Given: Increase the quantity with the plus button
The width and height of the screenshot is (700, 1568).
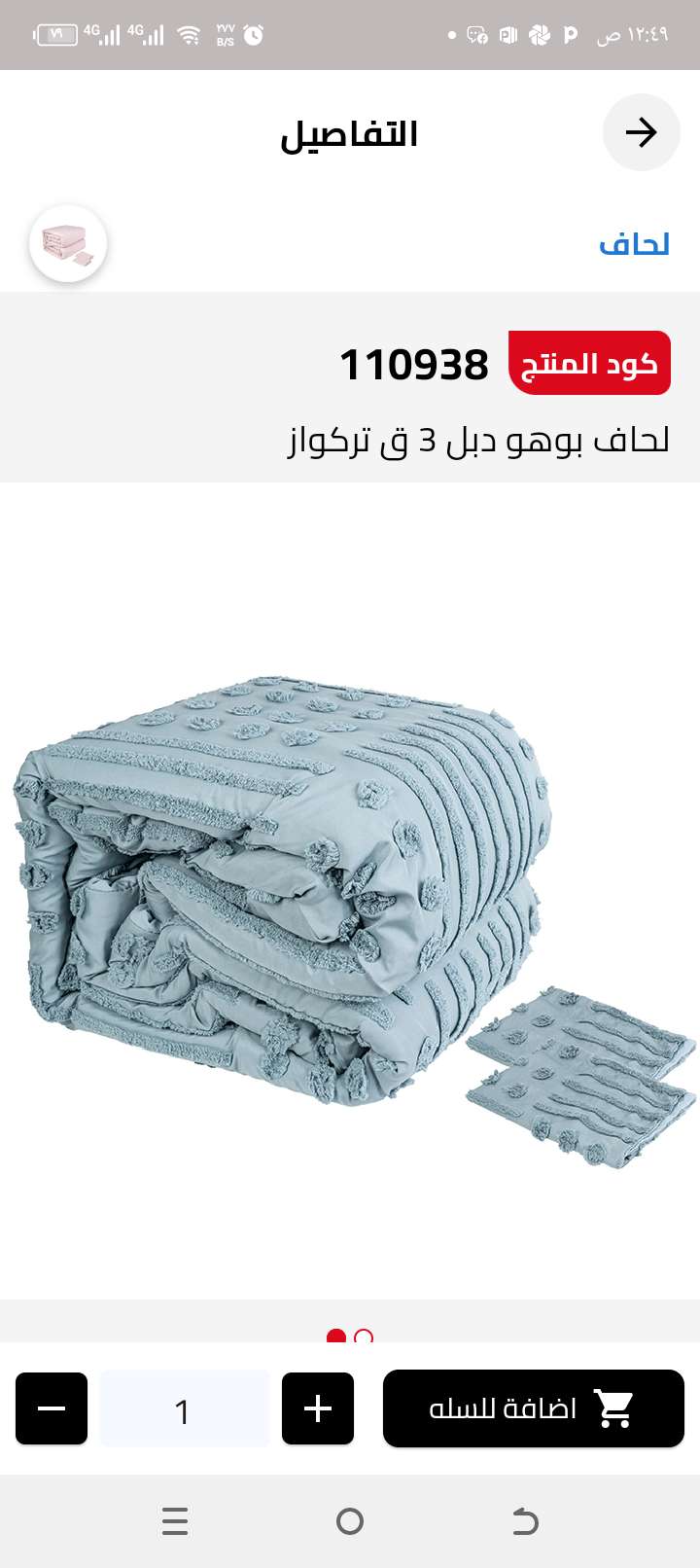Looking at the screenshot, I should [318, 1408].
